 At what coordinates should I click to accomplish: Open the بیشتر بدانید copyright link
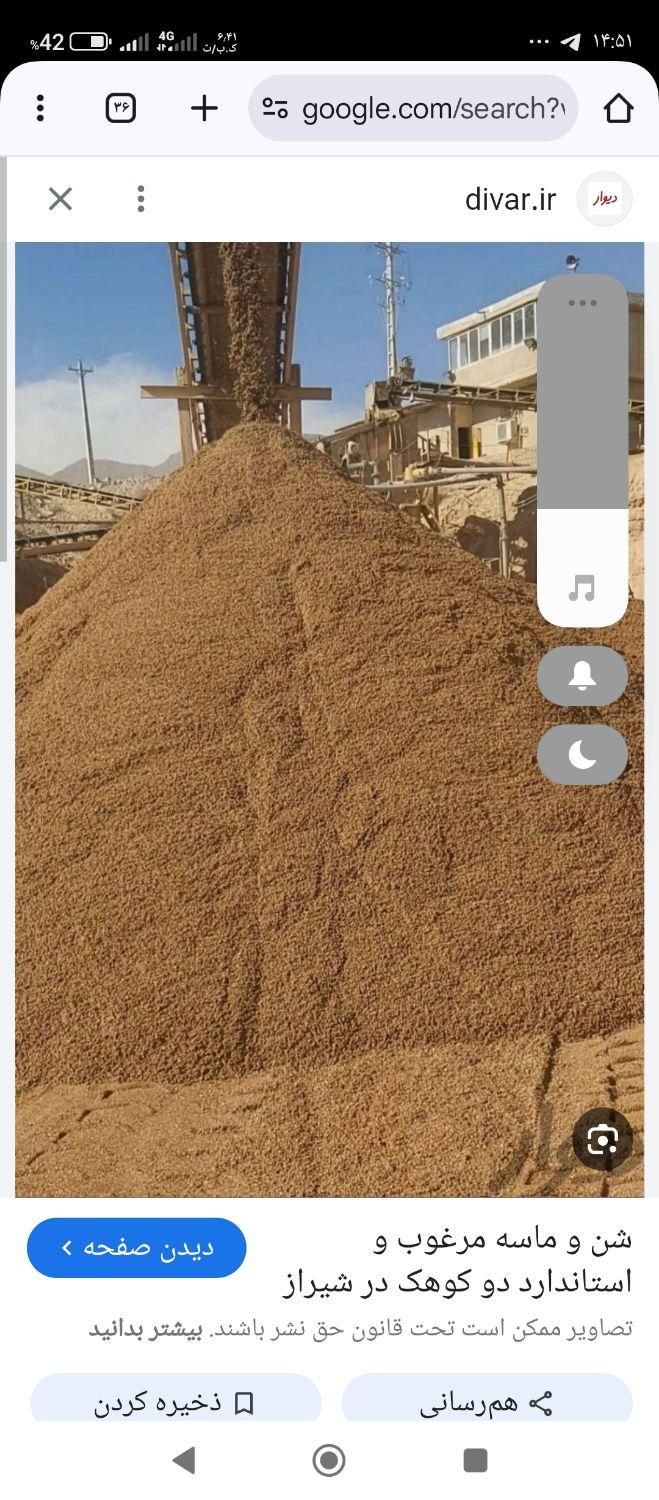click(x=146, y=1330)
